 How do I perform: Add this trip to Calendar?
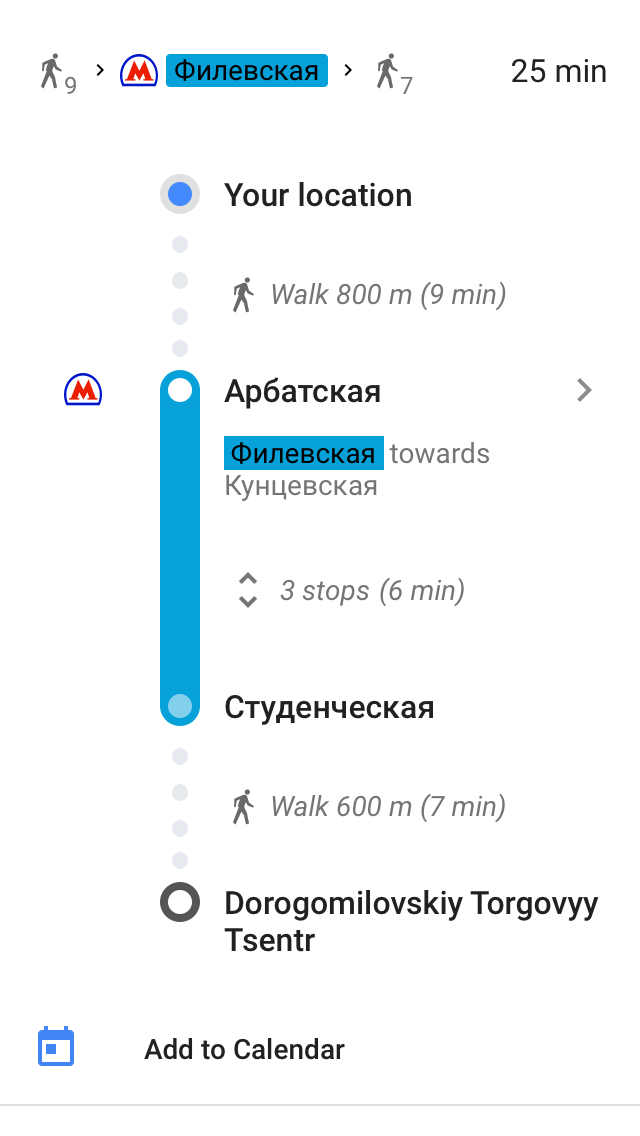coord(244,1049)
